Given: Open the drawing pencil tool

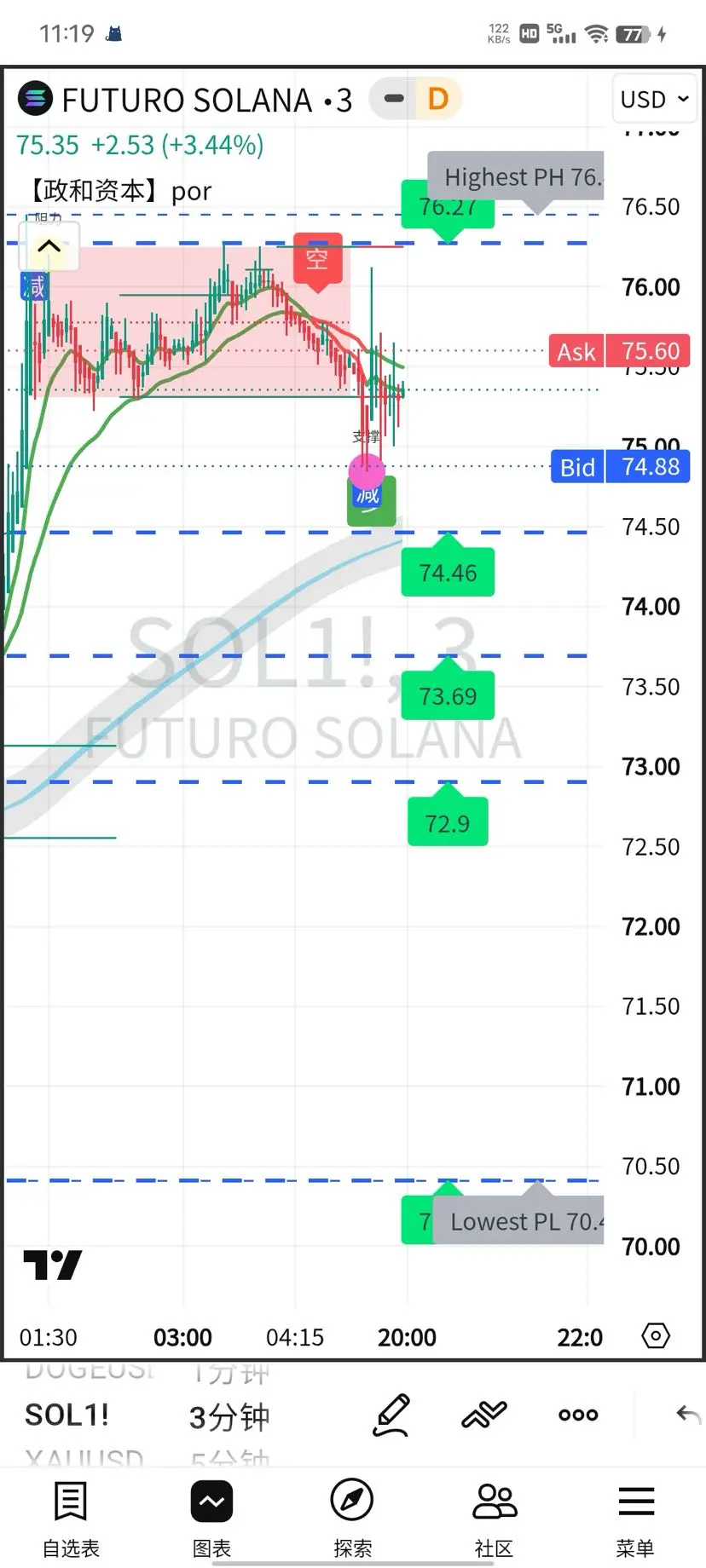Looking at the screenshot, I should click(x=391, y=1415).
